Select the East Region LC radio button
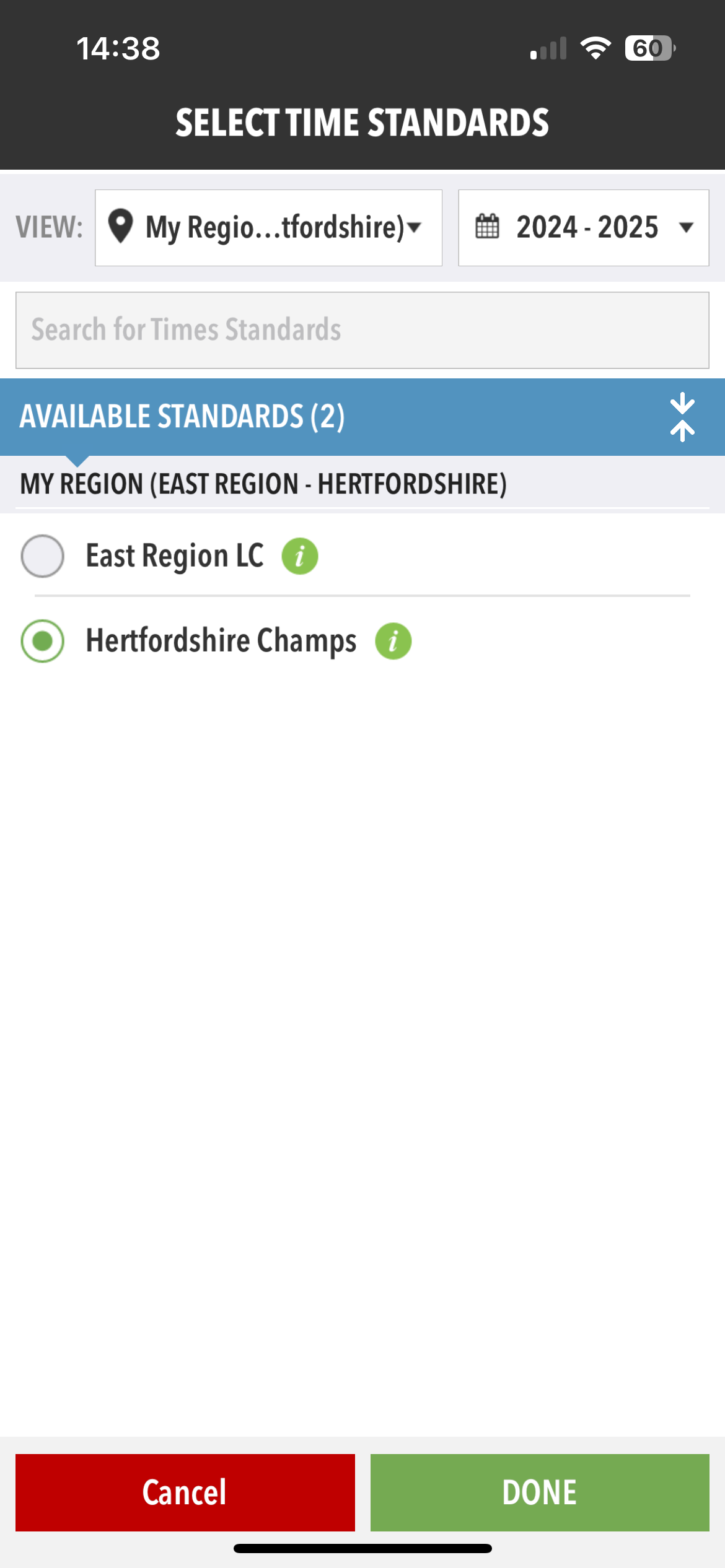The width and height of the screenshot is (725, 1568). click(x=42, y=556)
